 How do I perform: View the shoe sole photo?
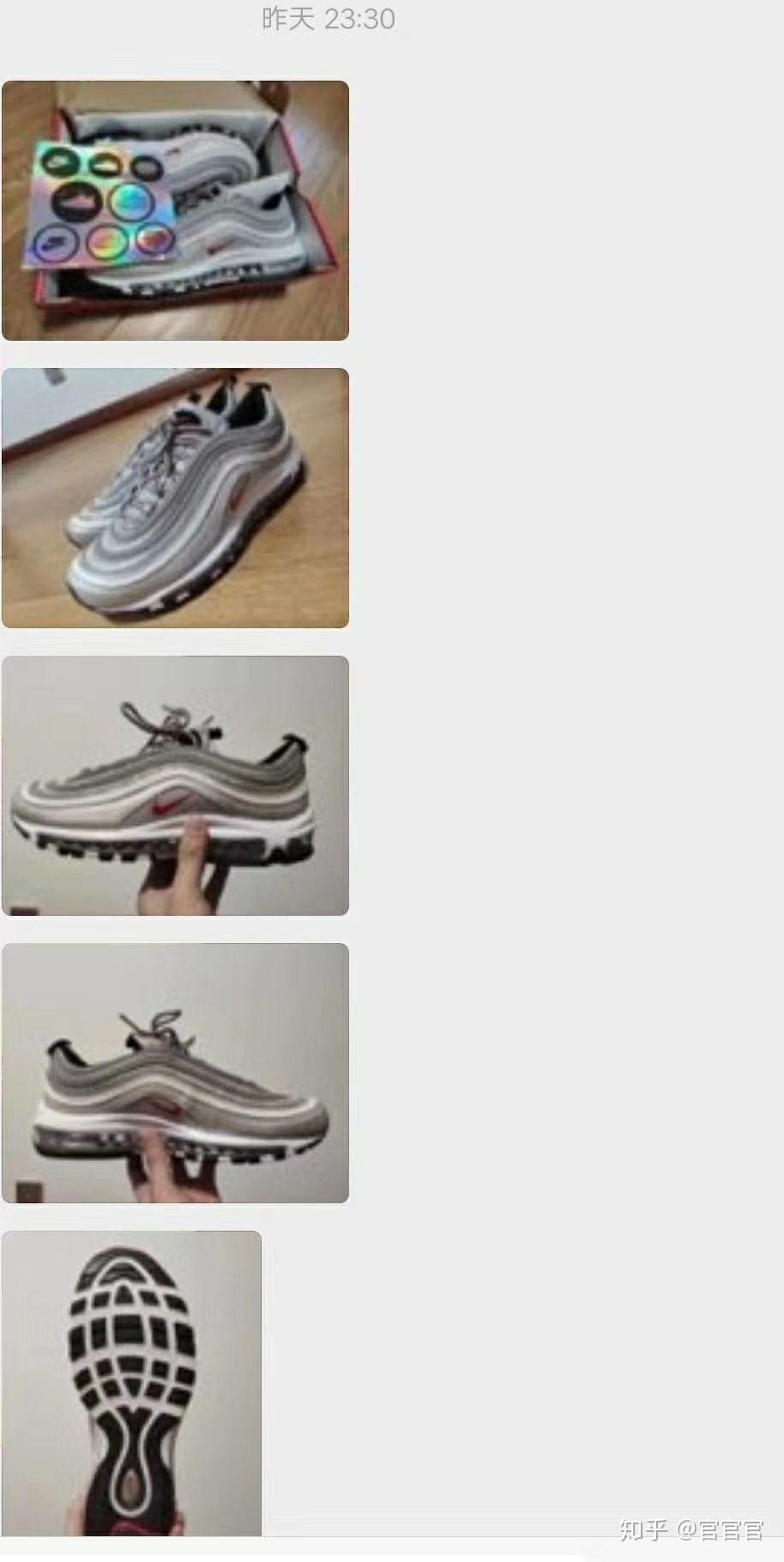[x=131, y=1382]
